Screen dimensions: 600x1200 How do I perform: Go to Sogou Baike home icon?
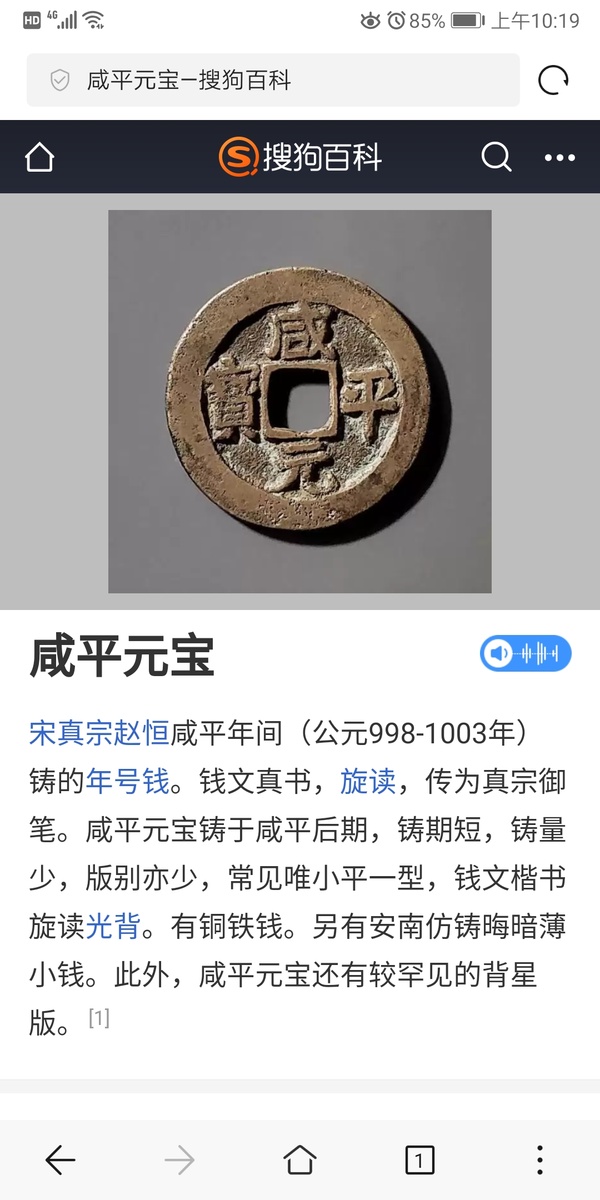[39, 157]
